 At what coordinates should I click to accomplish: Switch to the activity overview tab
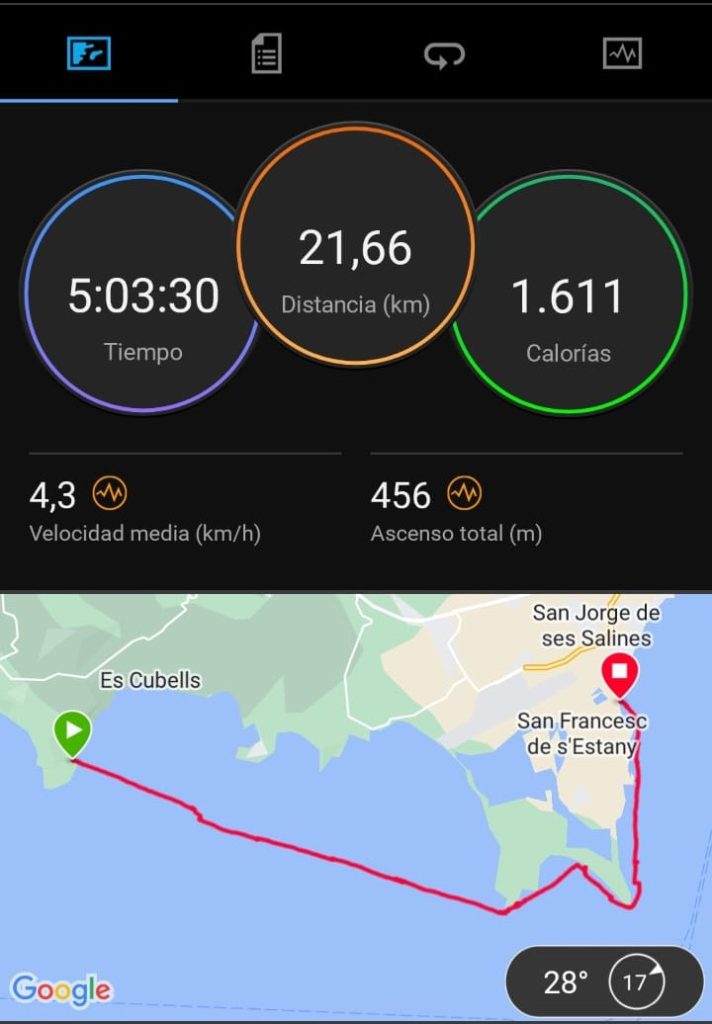point(89,53)
